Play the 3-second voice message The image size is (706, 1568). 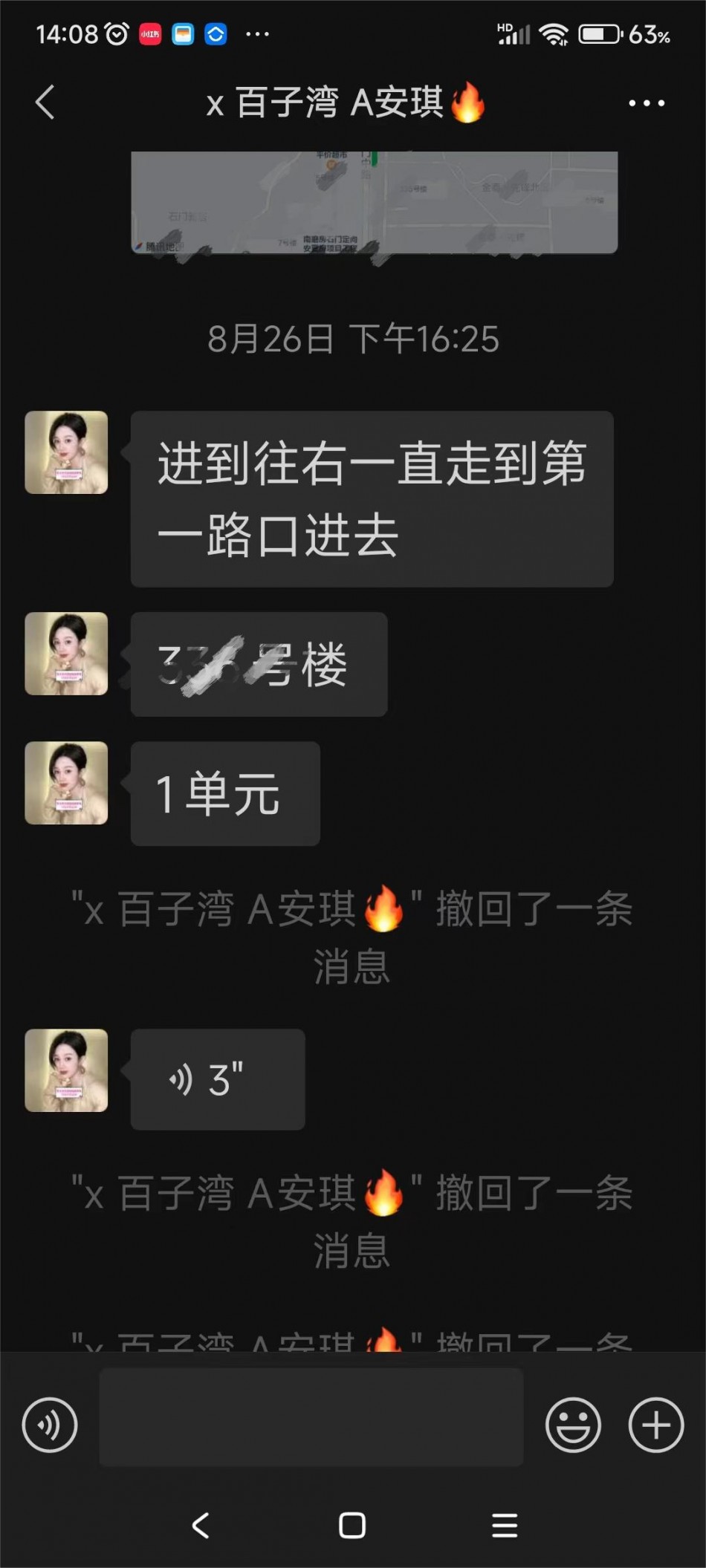pyautogui.click(x=218, y=1079)
